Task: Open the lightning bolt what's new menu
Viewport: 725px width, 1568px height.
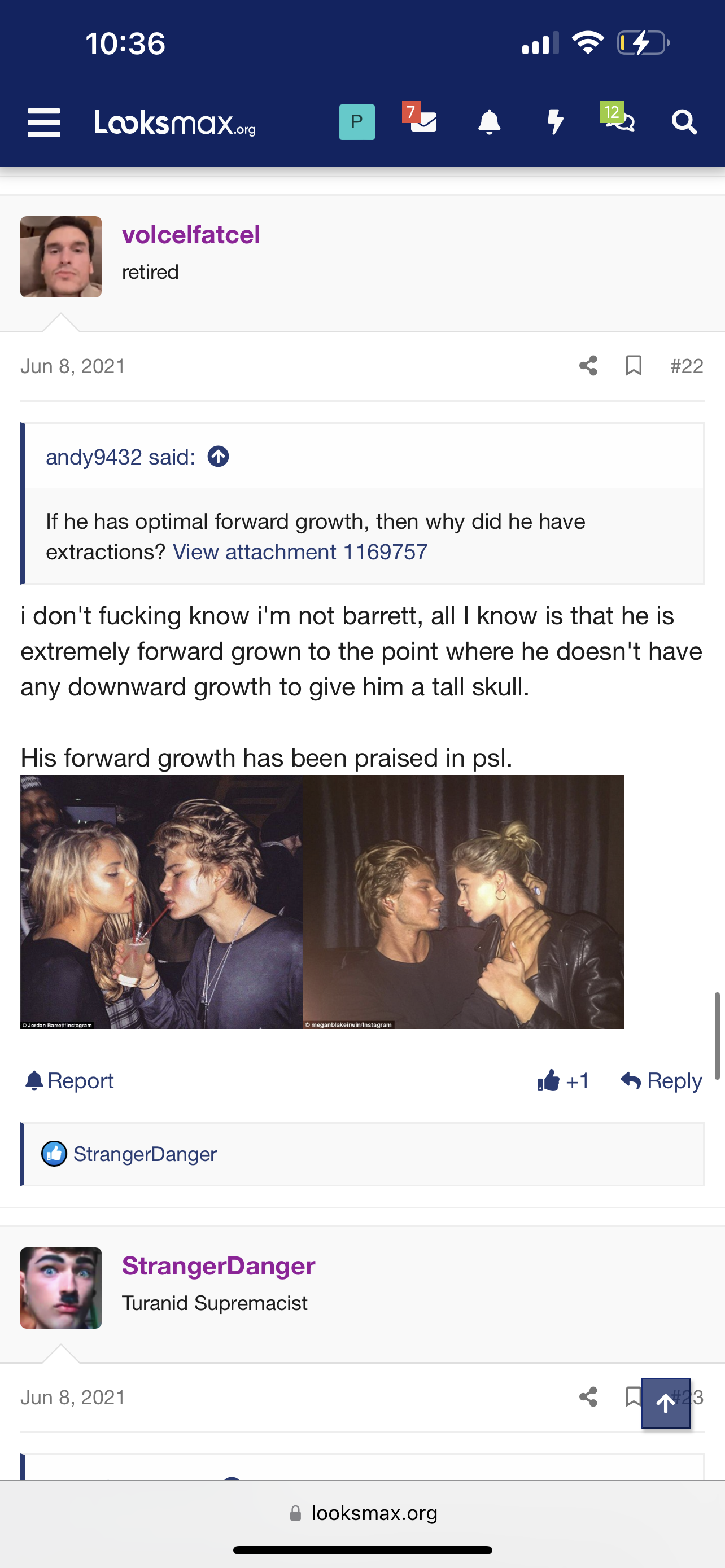Action: pyautogui.click(x=554, y=122)
